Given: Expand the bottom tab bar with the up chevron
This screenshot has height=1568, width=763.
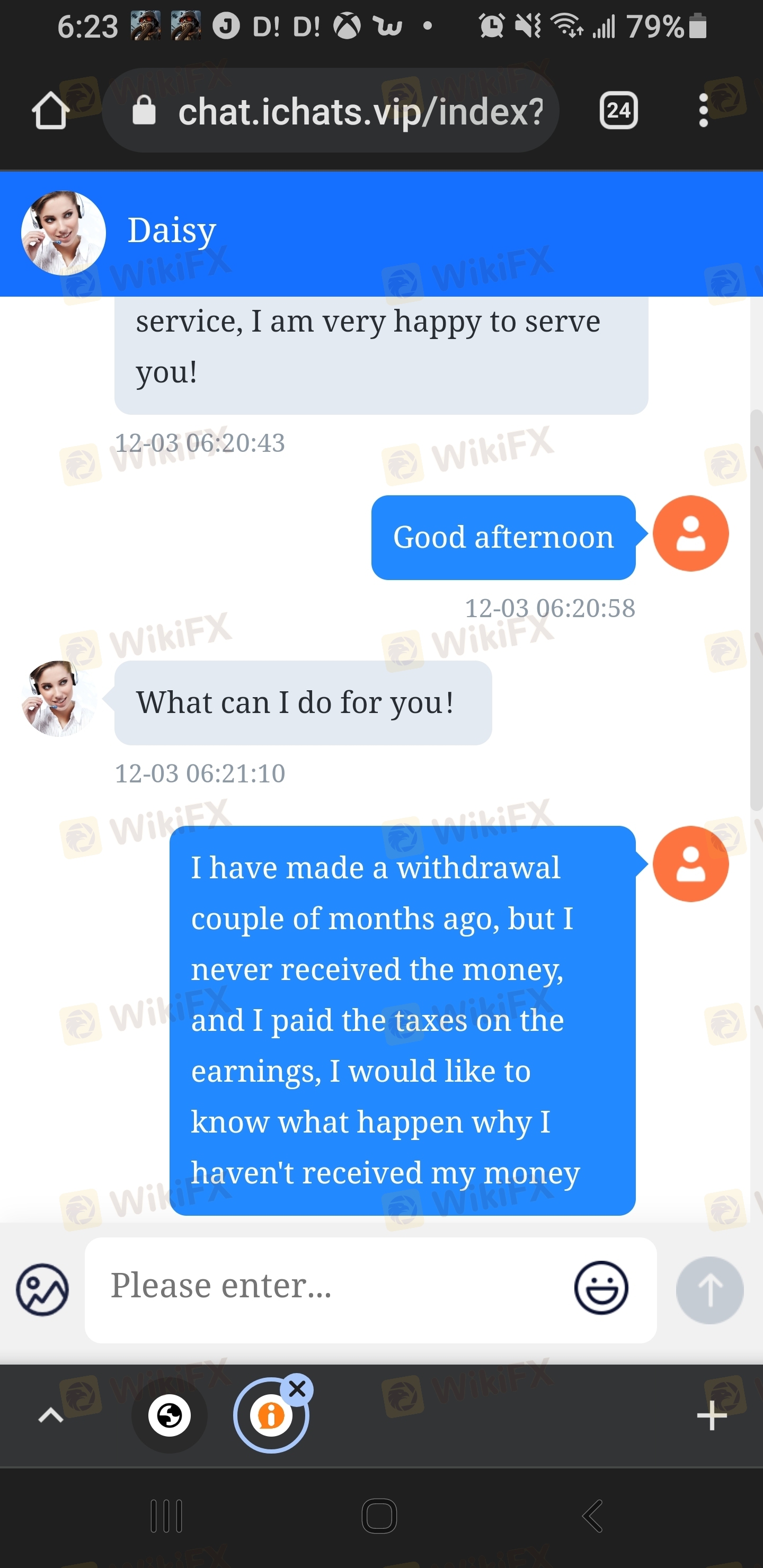Looking at the screenshot, I should [50, 1416].
